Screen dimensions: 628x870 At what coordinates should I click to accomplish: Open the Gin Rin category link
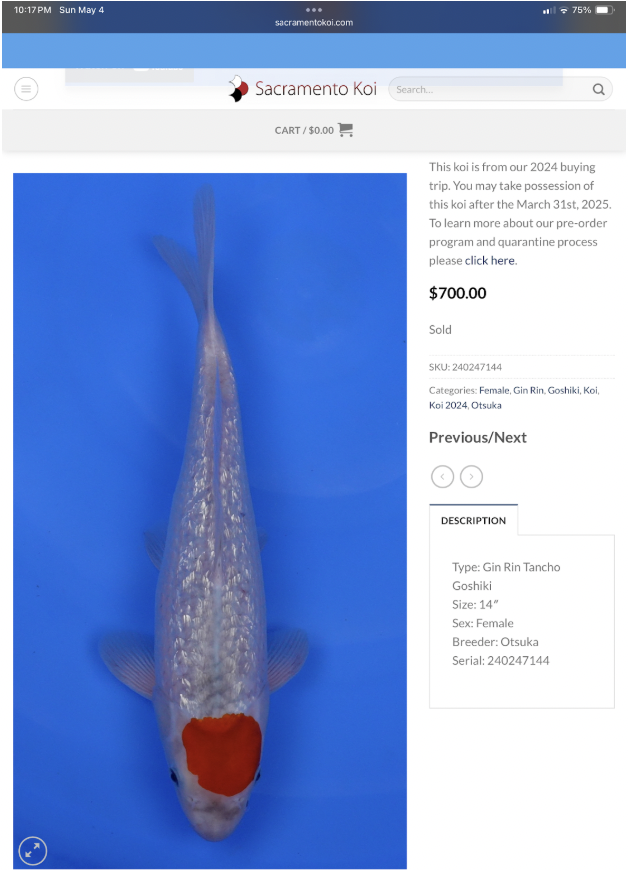(x=528, y=390)
